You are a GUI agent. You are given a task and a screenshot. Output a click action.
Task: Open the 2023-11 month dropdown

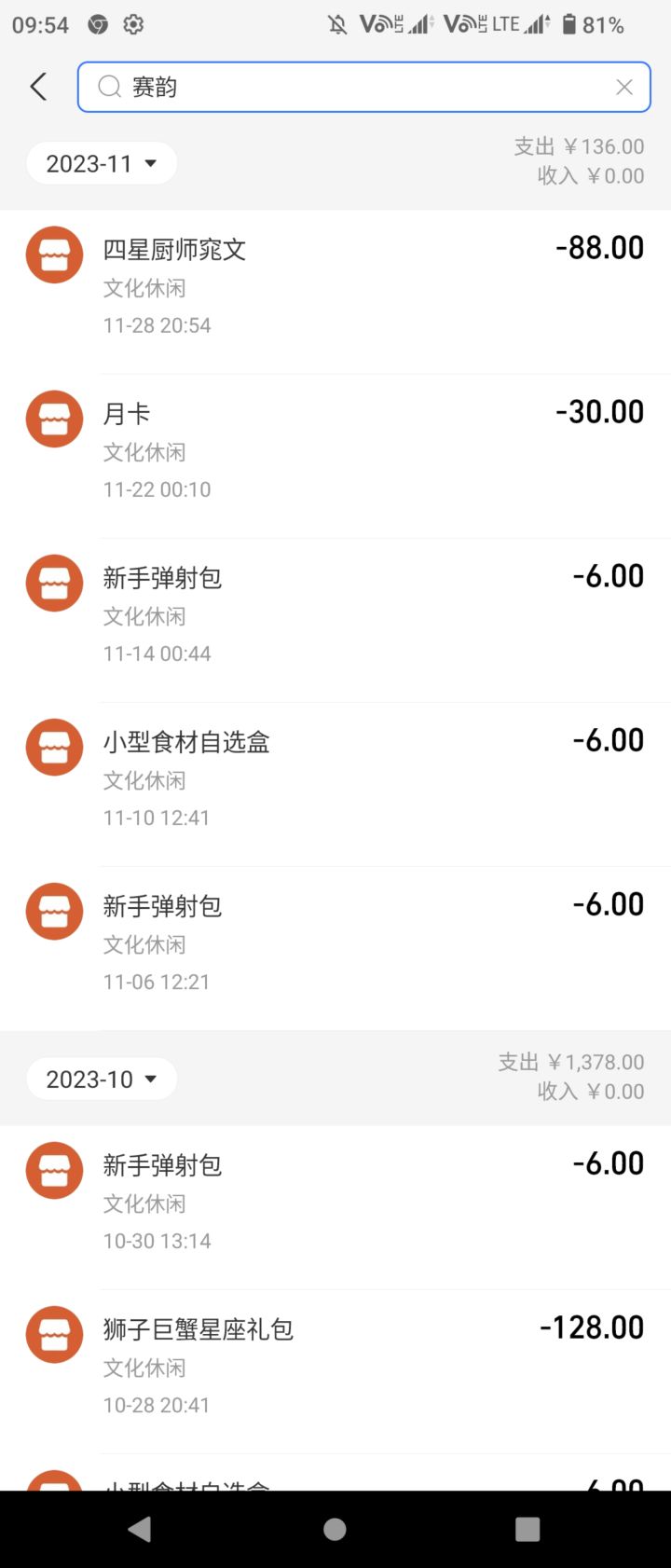pos(102,164)
